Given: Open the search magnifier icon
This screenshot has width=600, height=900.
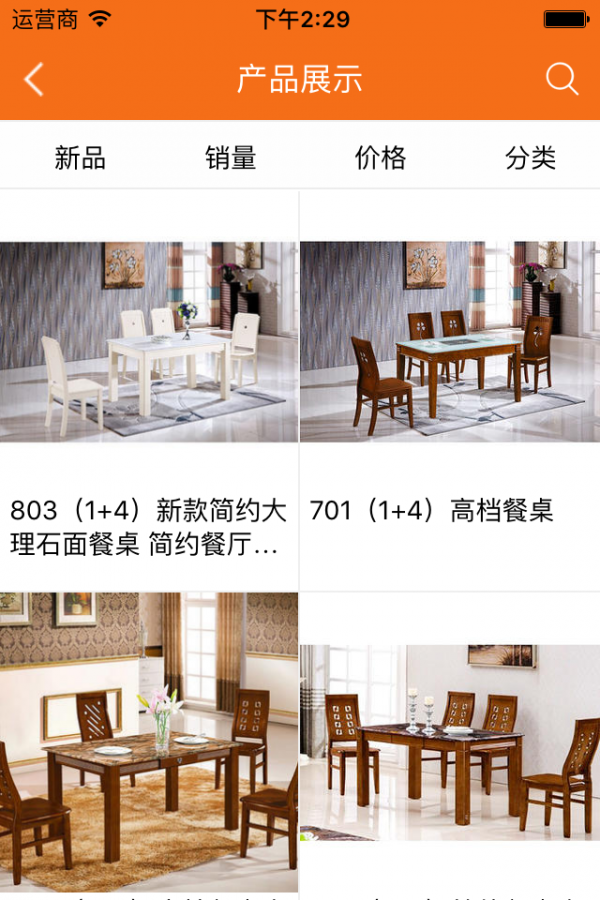Looking at the screenshot, I should (x=562, y=79).
